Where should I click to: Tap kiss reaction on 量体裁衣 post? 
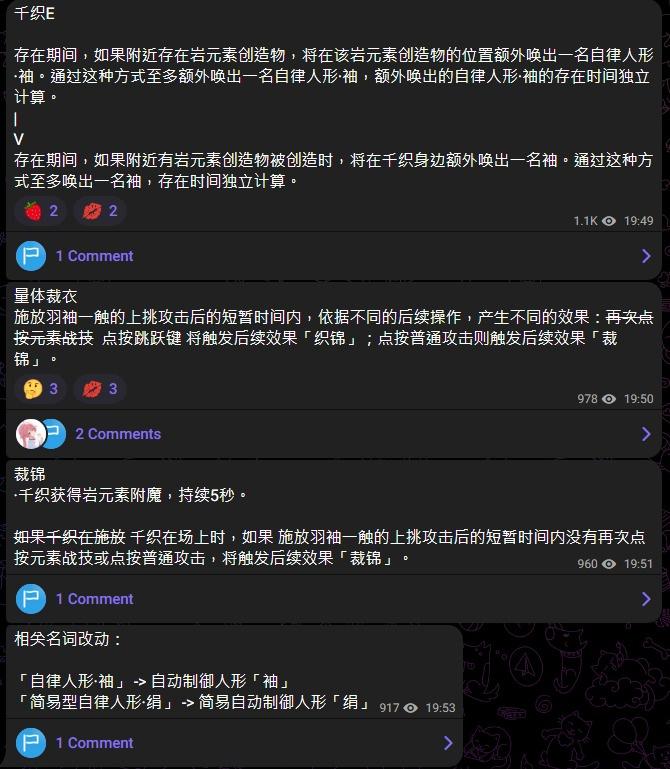[x=100, y=389]
